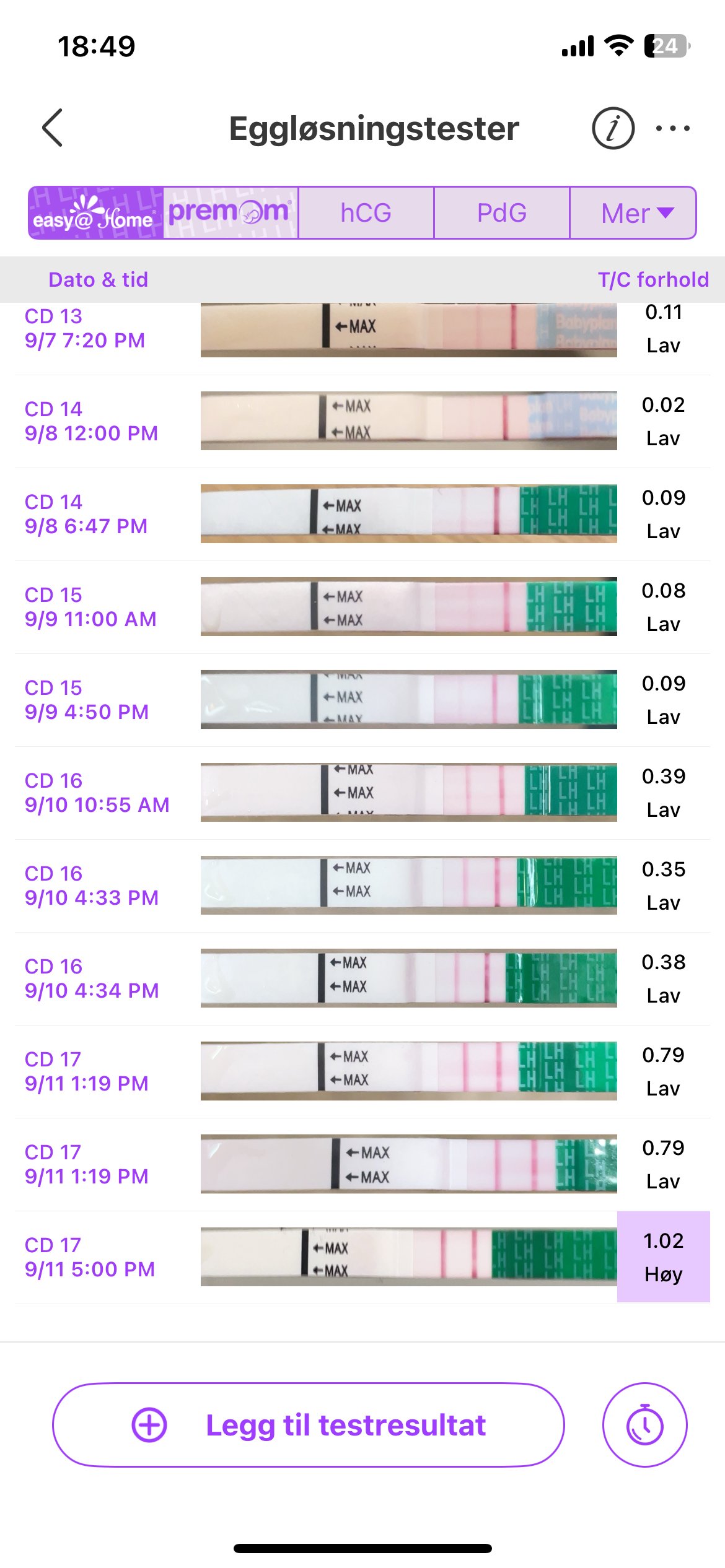
Task: Switch to the hCG tab
Action: pos(366,213)
